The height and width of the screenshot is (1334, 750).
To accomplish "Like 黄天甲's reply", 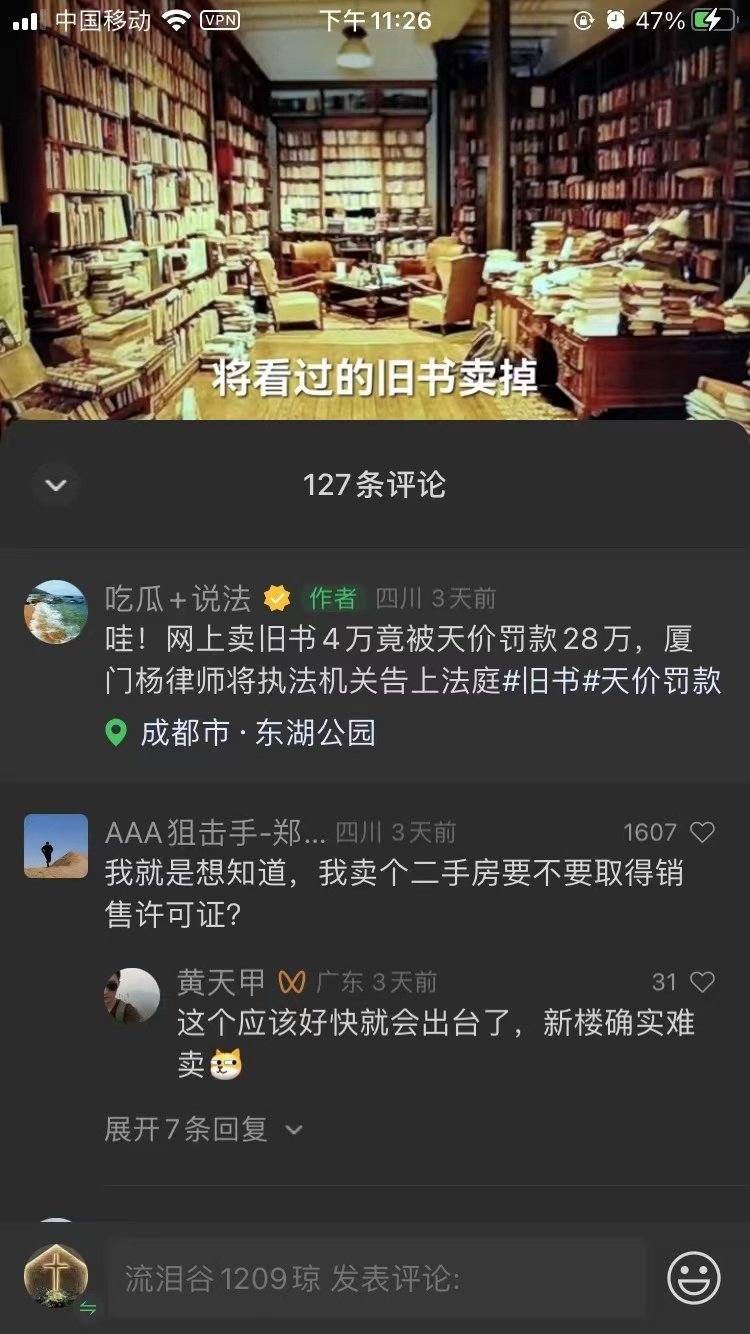I will [x=703, y=982].
